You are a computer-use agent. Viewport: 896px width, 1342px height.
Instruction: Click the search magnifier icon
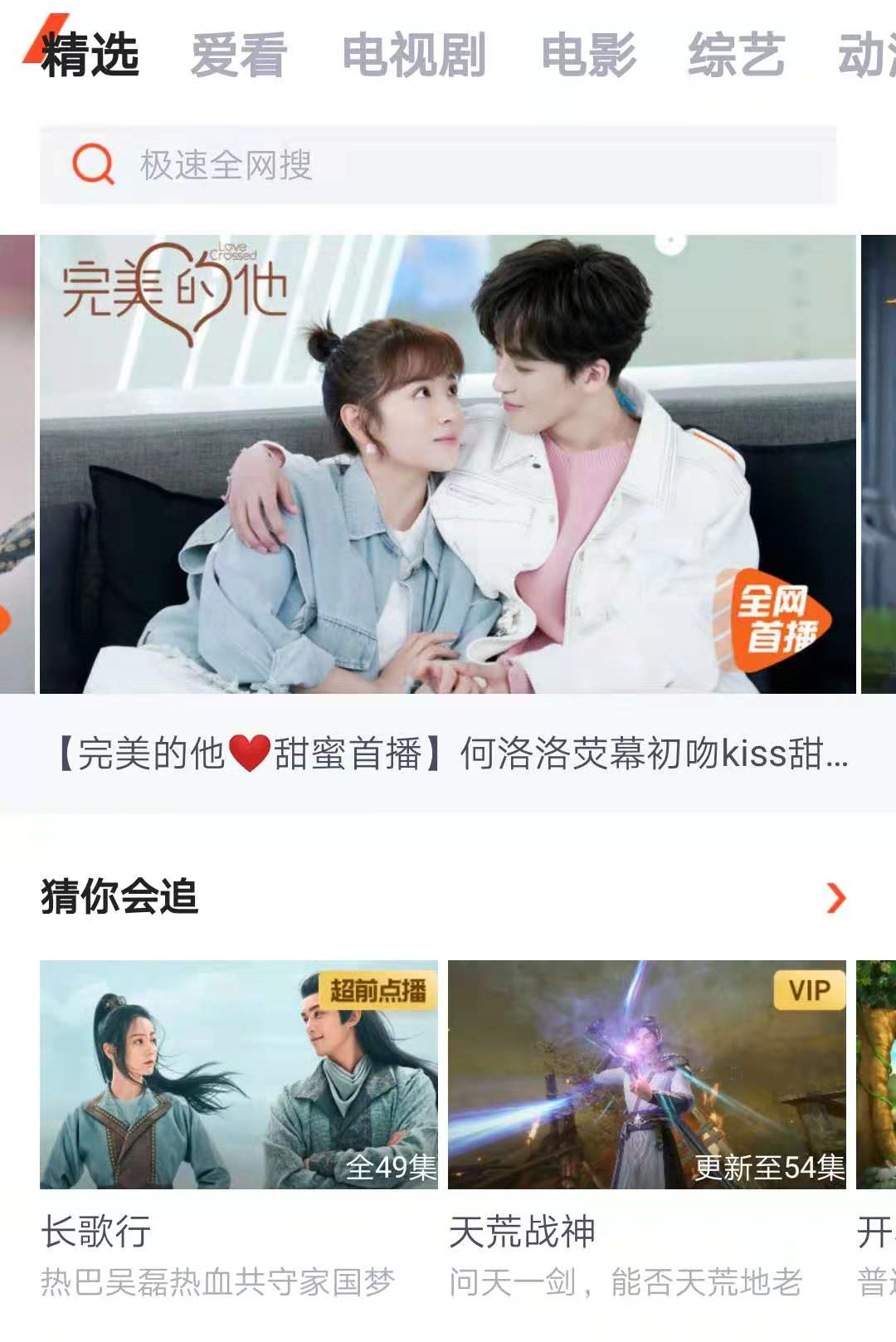coord(94,164)
